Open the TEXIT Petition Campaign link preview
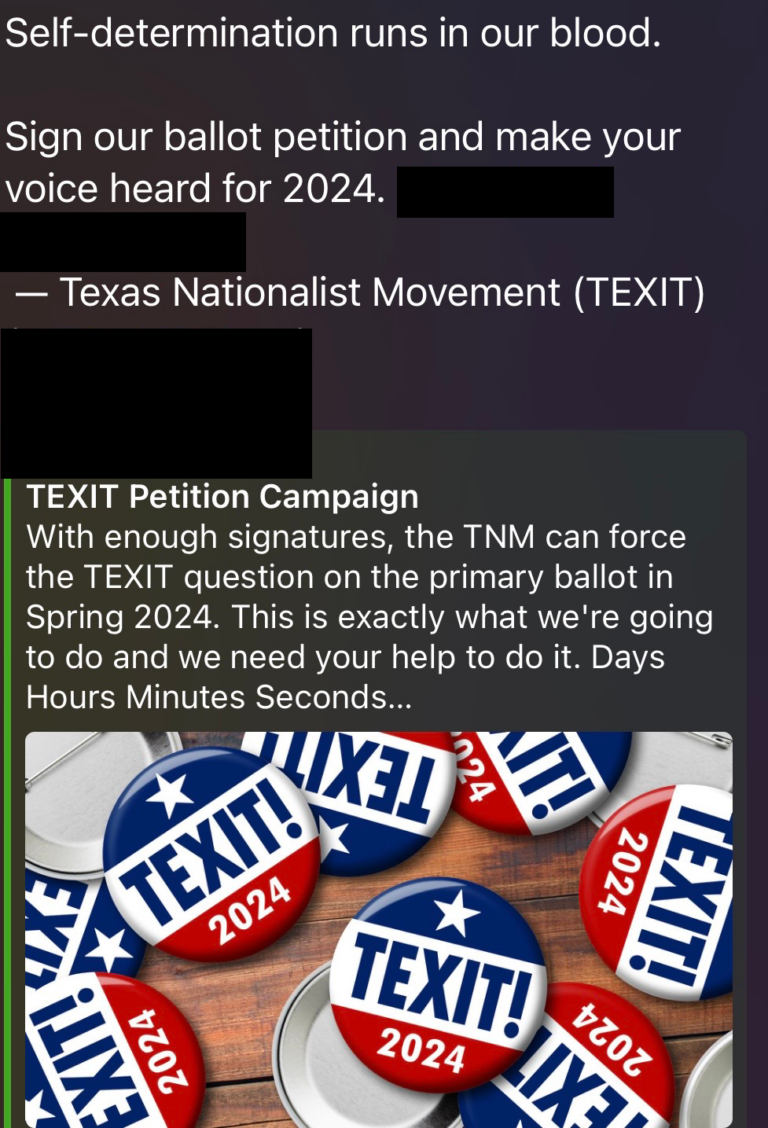Image resolution: width=768 pixels, height=1128 pixels. [x=380, y=590]
